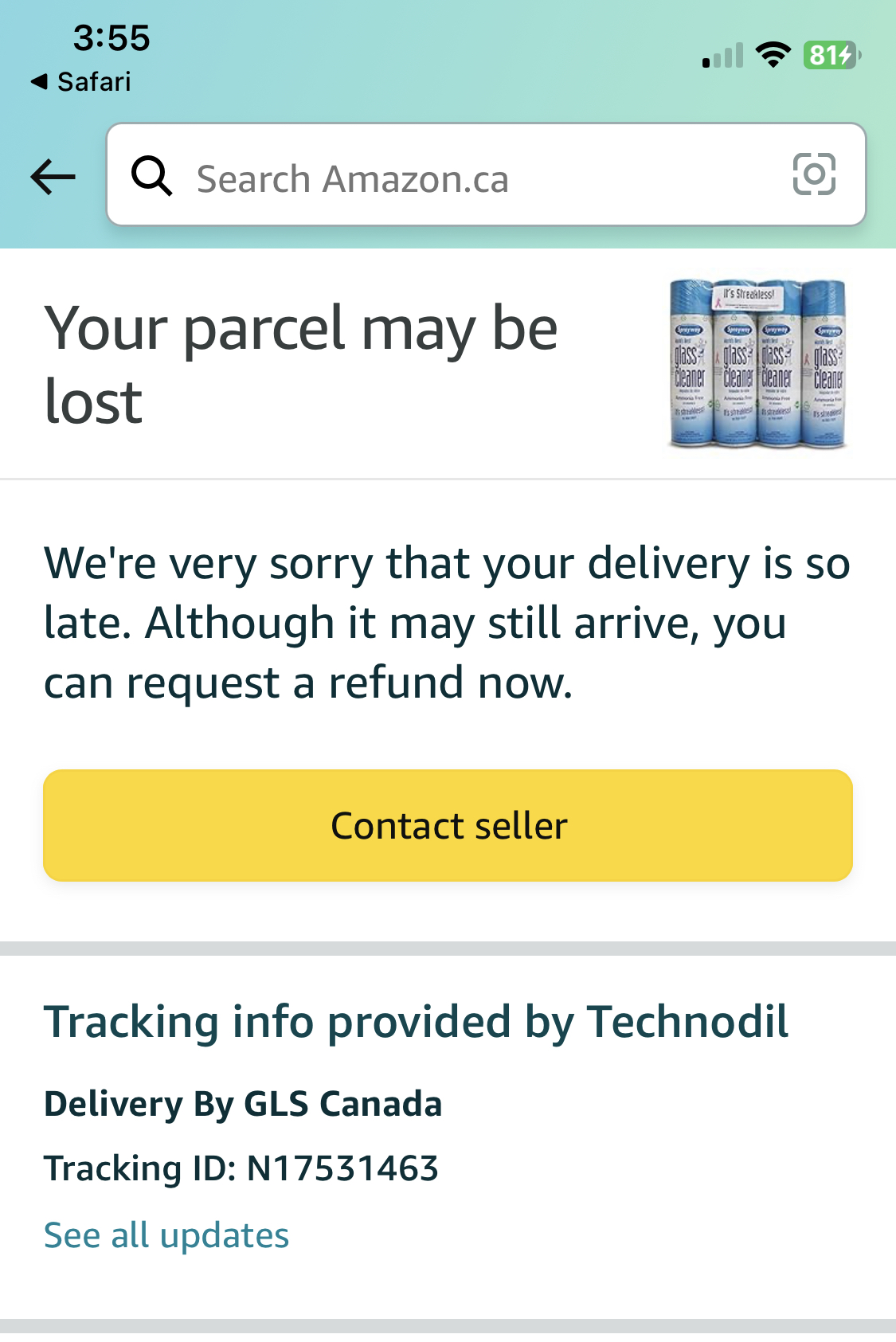
Task: Go back with the arrow icon
Action: 53,177
